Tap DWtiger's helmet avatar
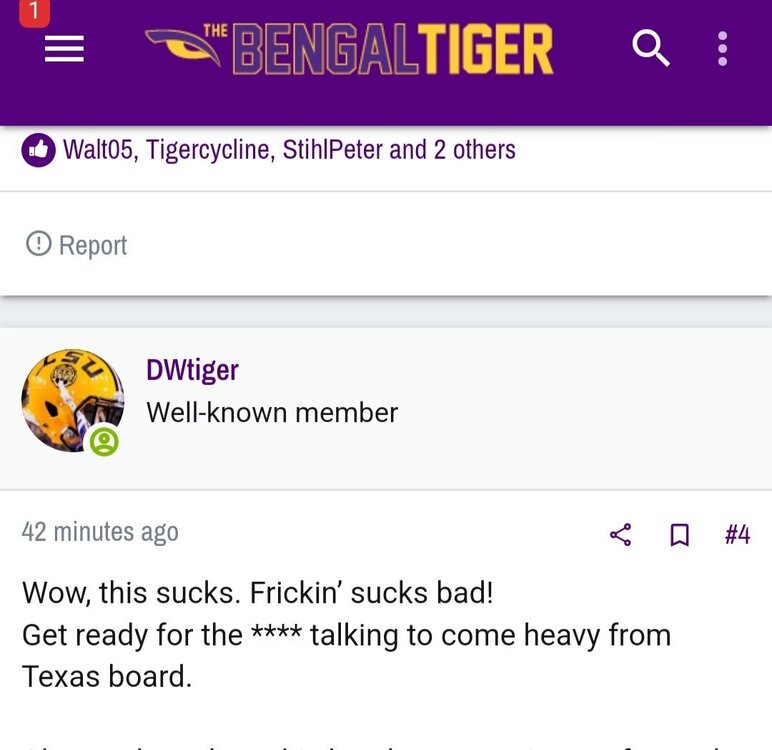This screenshot has width=772, height=750. [72, 400]
